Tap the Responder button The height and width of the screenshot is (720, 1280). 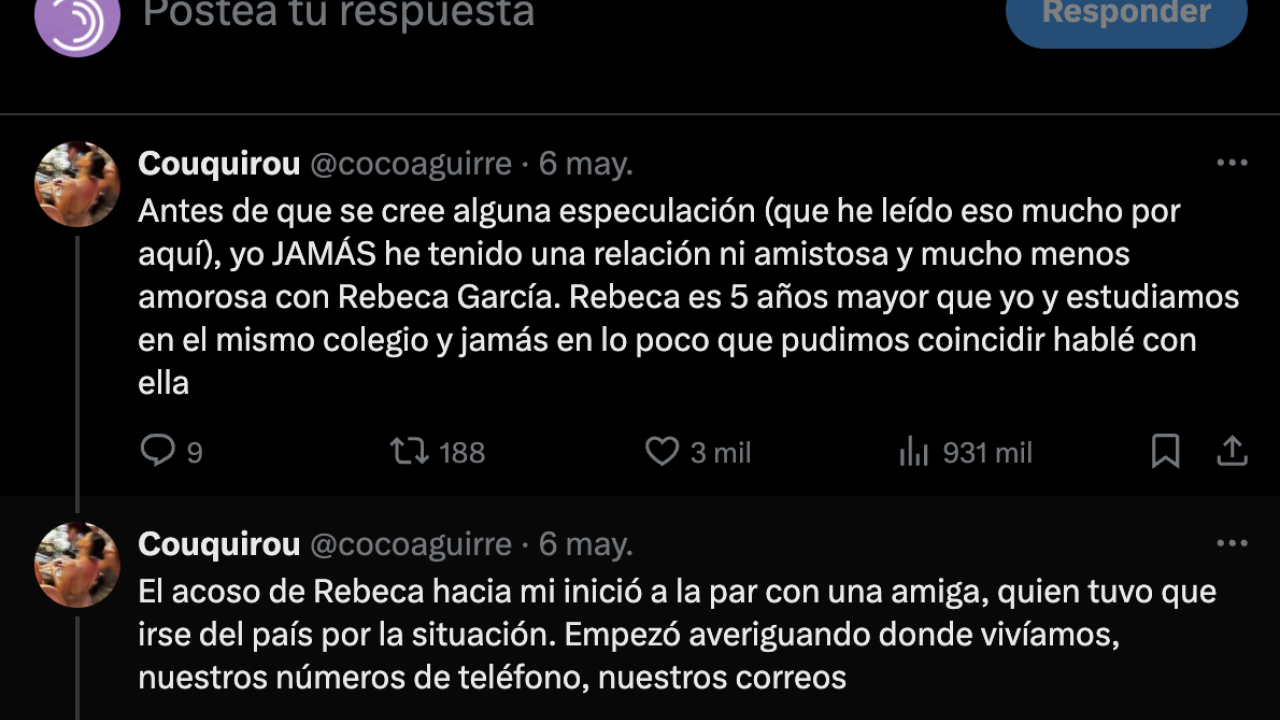[1126, 16]
